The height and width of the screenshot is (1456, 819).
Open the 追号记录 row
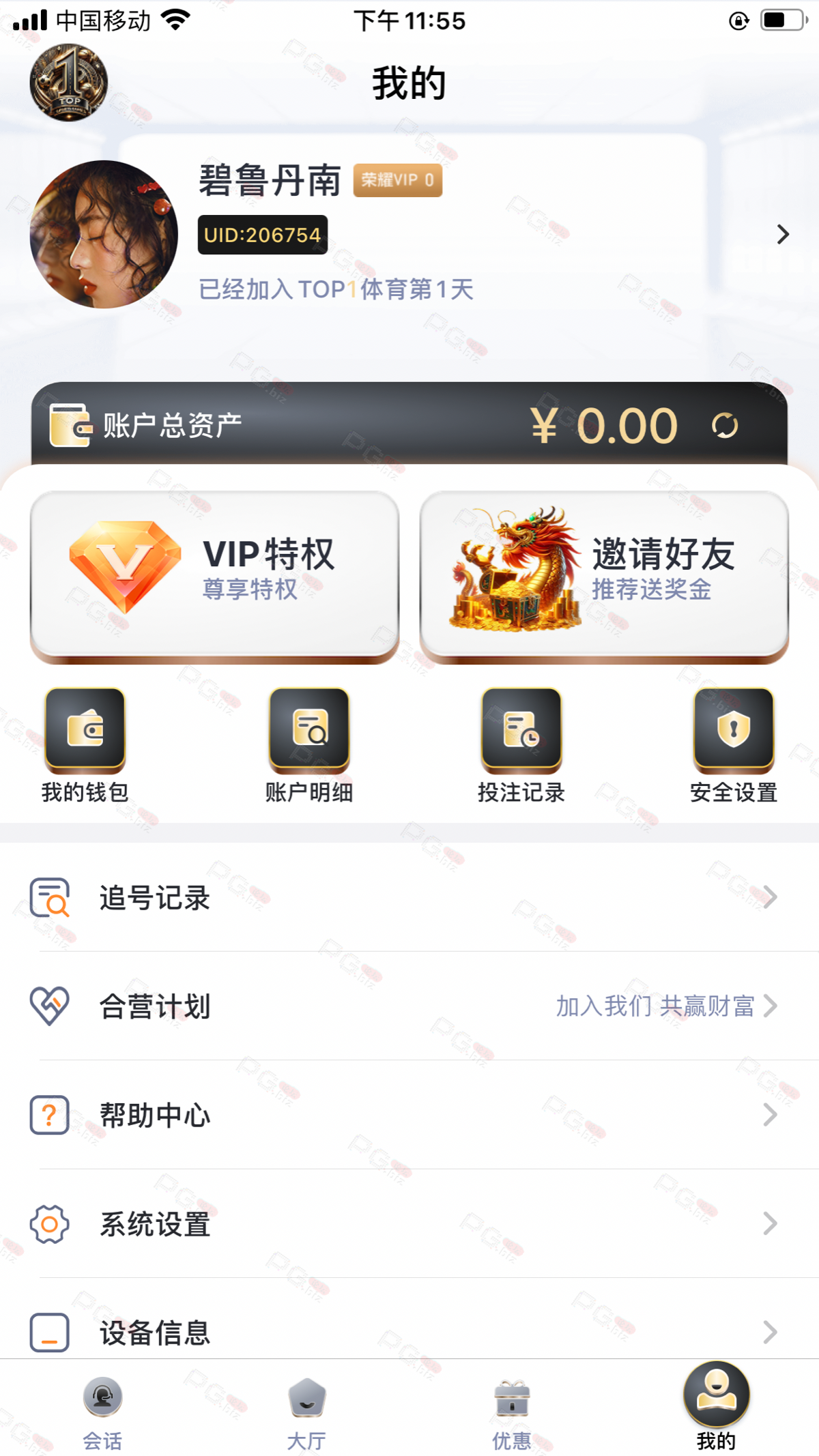point(409,897)
